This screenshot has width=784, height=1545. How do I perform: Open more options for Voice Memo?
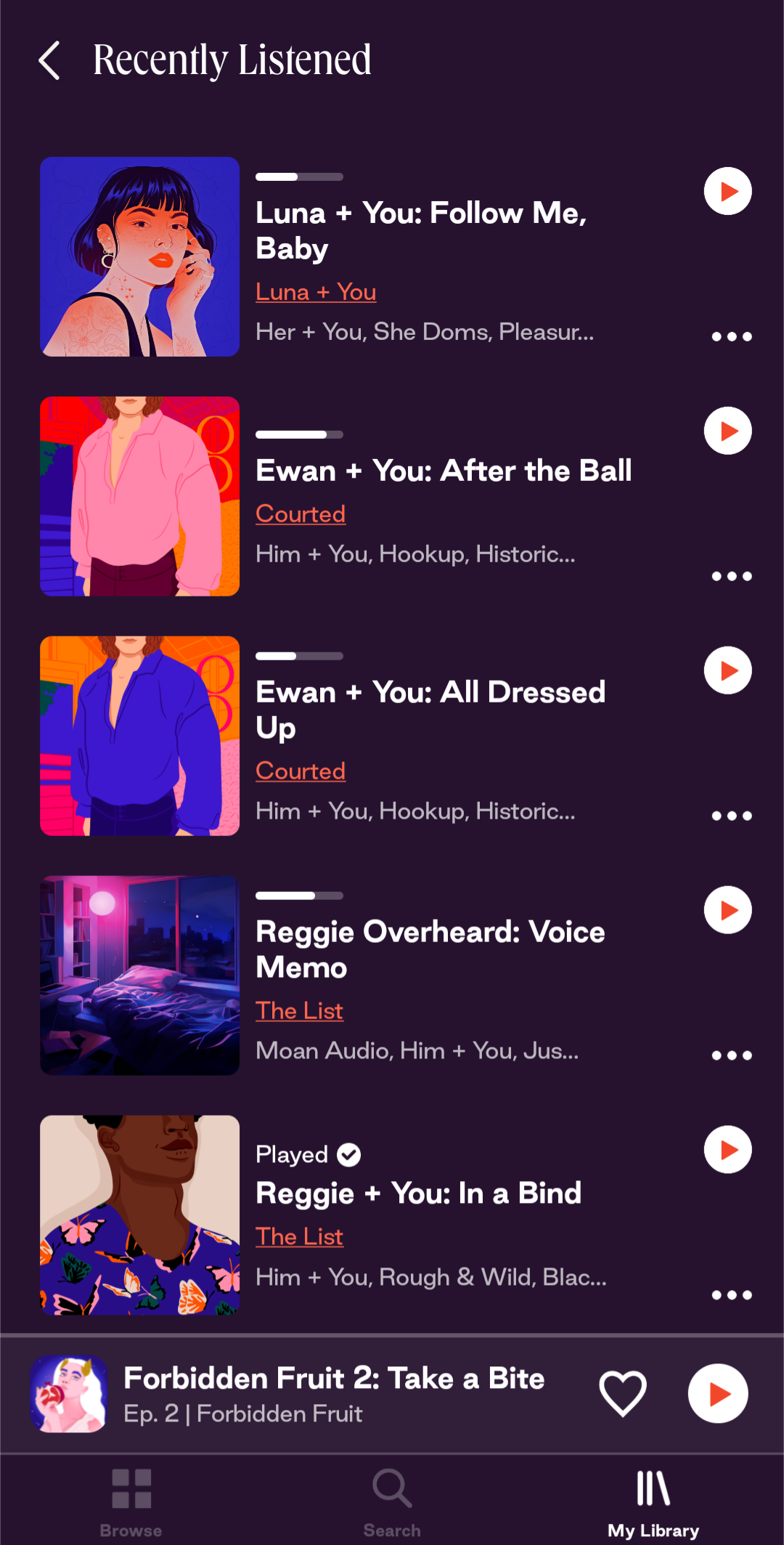[731, 1055]
